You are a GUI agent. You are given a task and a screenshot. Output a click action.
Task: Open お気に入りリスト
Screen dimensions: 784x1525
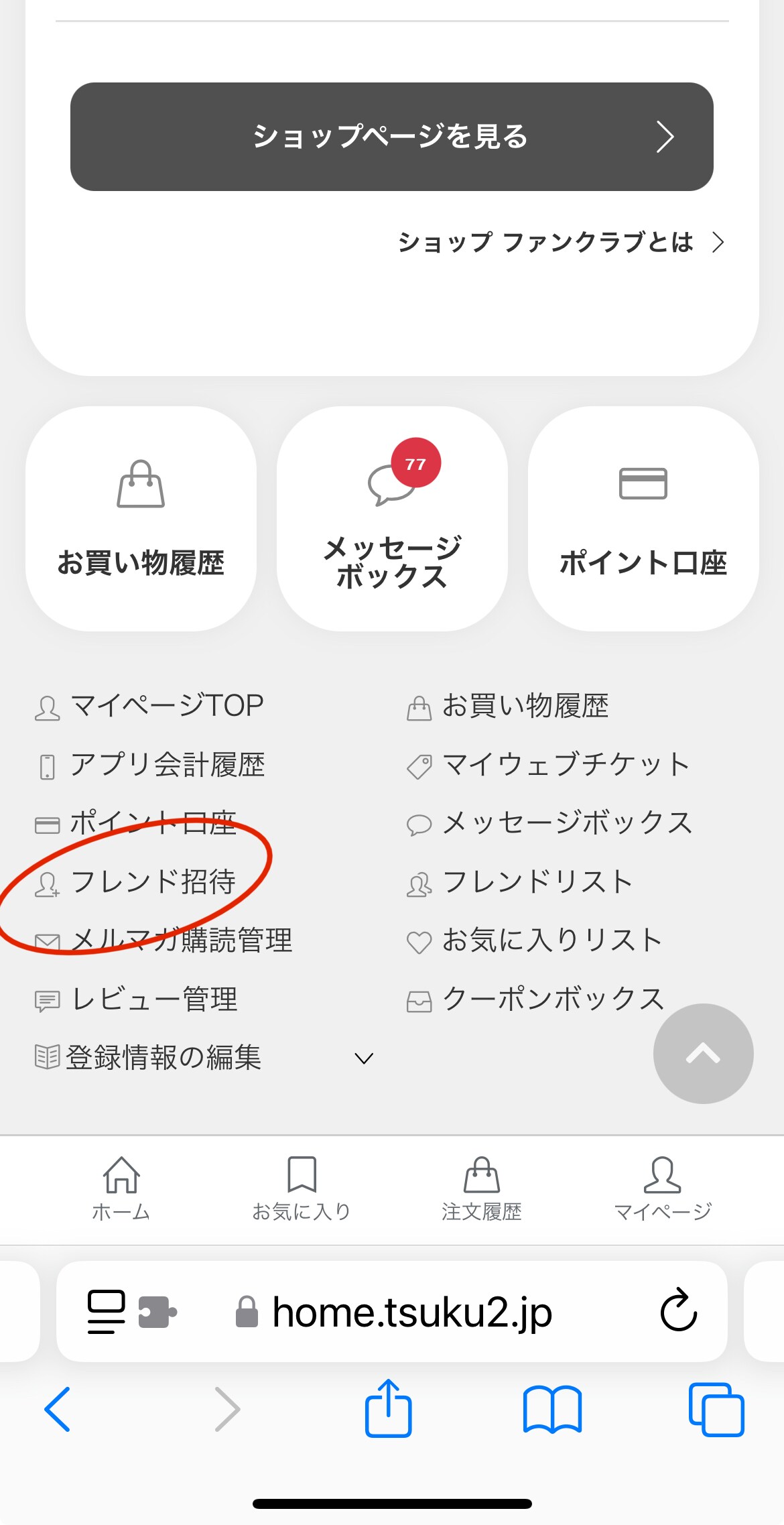(x=552, y=940)
